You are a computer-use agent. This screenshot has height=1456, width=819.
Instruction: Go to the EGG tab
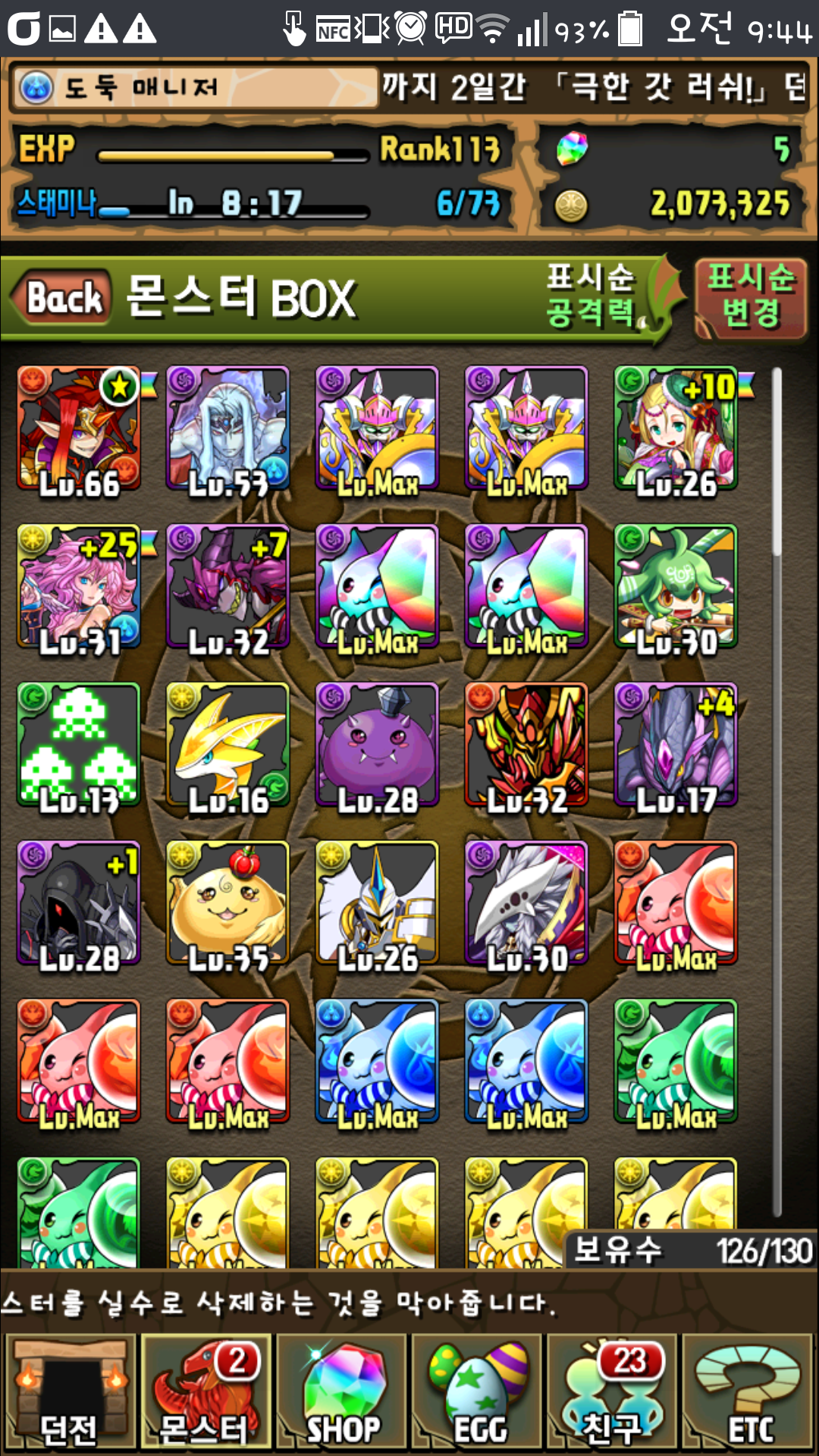coord(477,1392)
